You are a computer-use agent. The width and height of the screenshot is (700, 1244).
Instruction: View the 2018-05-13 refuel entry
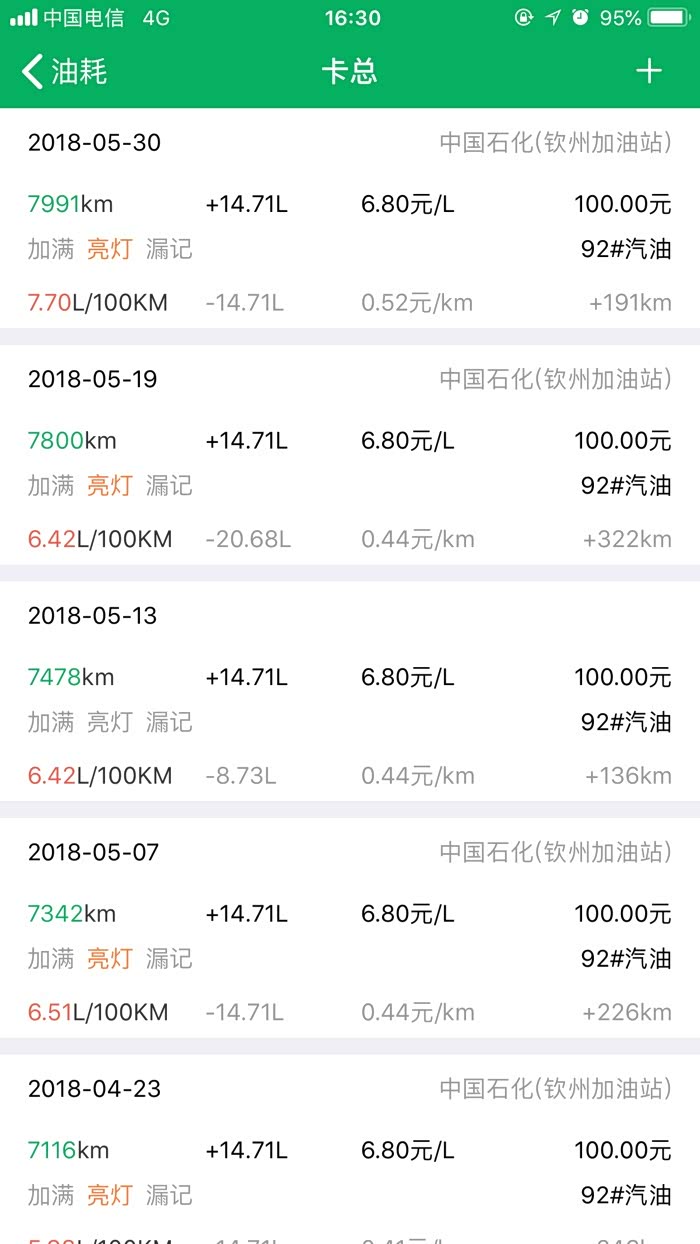(x=350, y=695)
